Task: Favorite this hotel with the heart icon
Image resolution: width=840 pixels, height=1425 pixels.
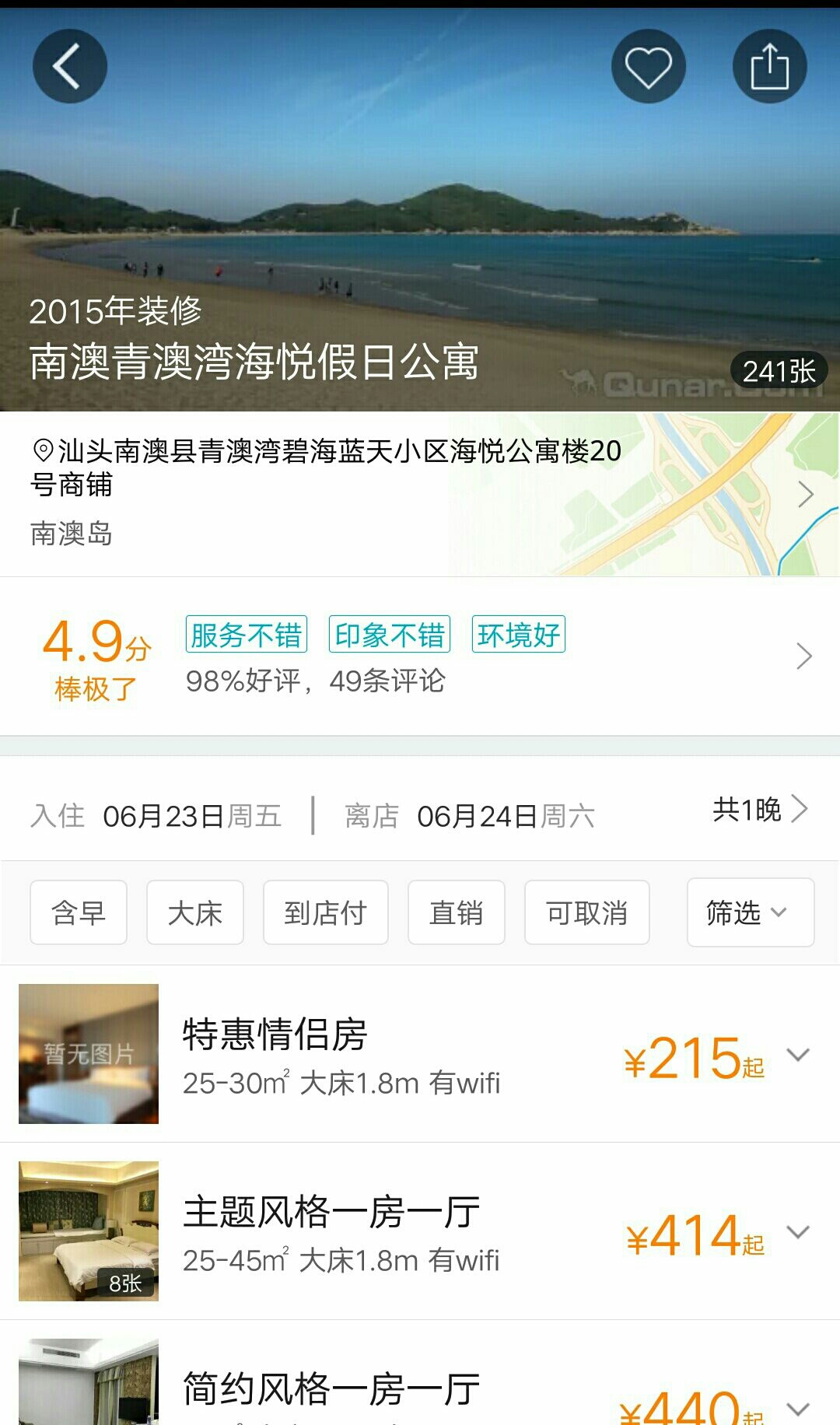Action: click(x=649, y=66)
